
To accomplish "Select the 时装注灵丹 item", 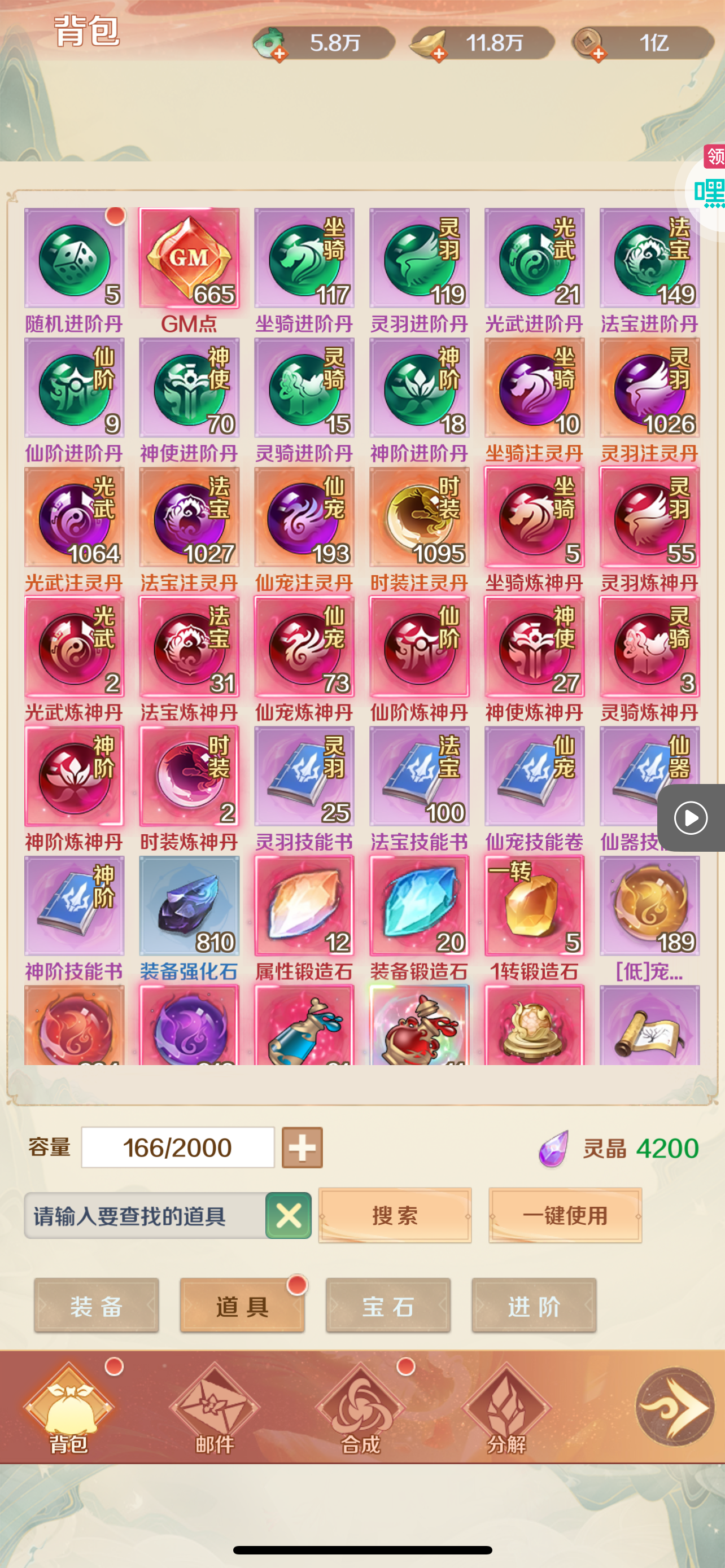I will 420,518.
